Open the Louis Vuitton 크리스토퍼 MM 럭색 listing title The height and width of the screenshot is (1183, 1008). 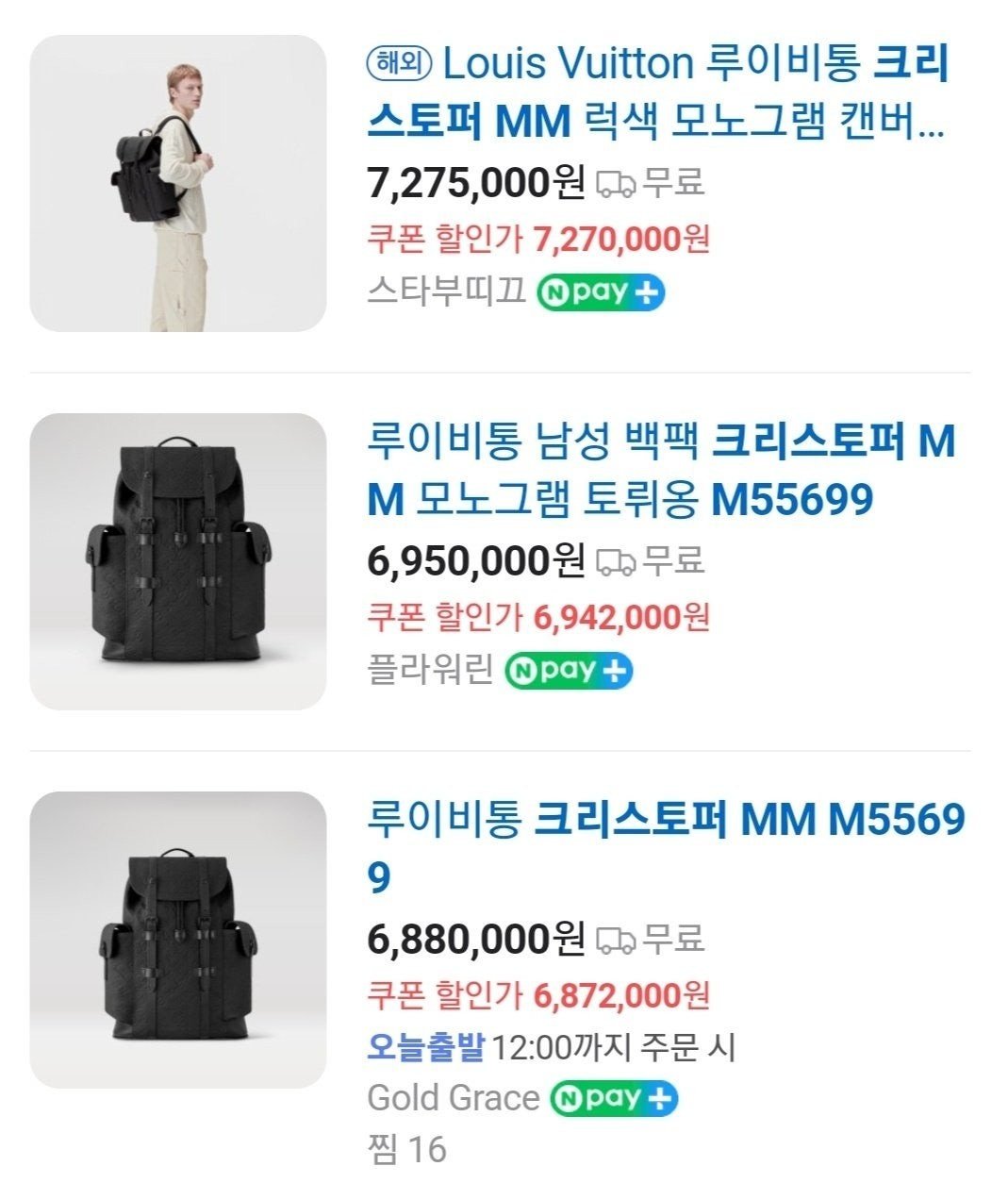(x=656, y=92)
